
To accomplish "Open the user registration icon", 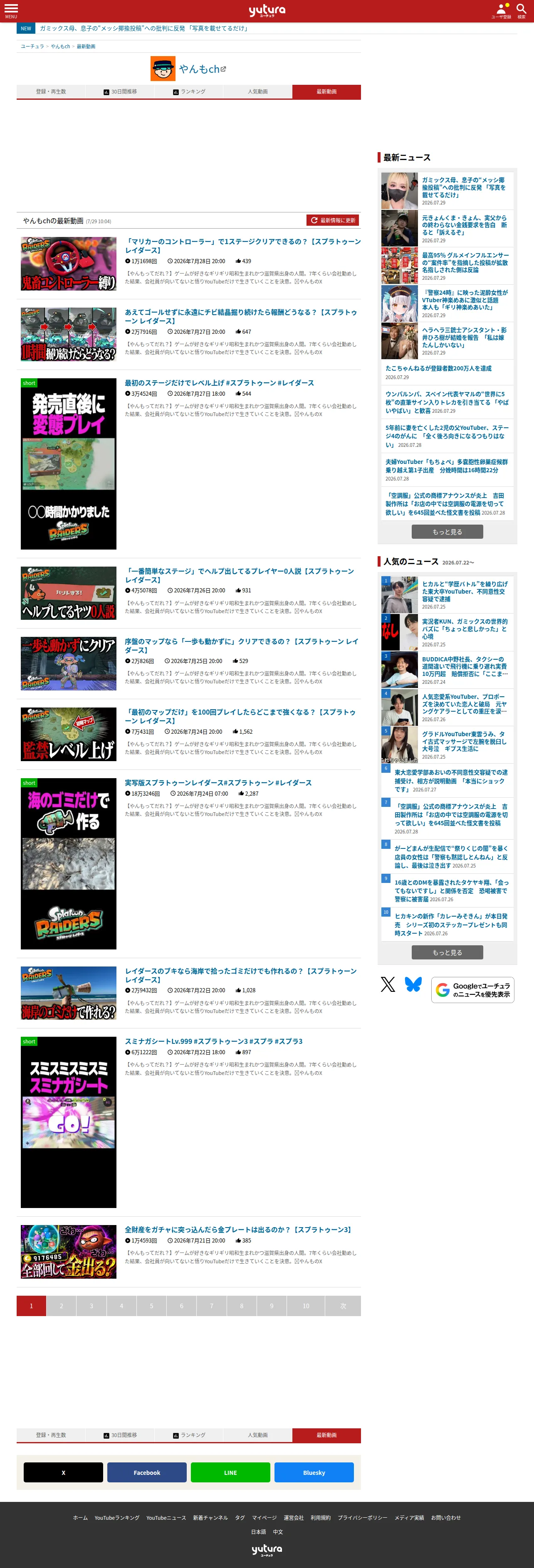I will (501, 10).
